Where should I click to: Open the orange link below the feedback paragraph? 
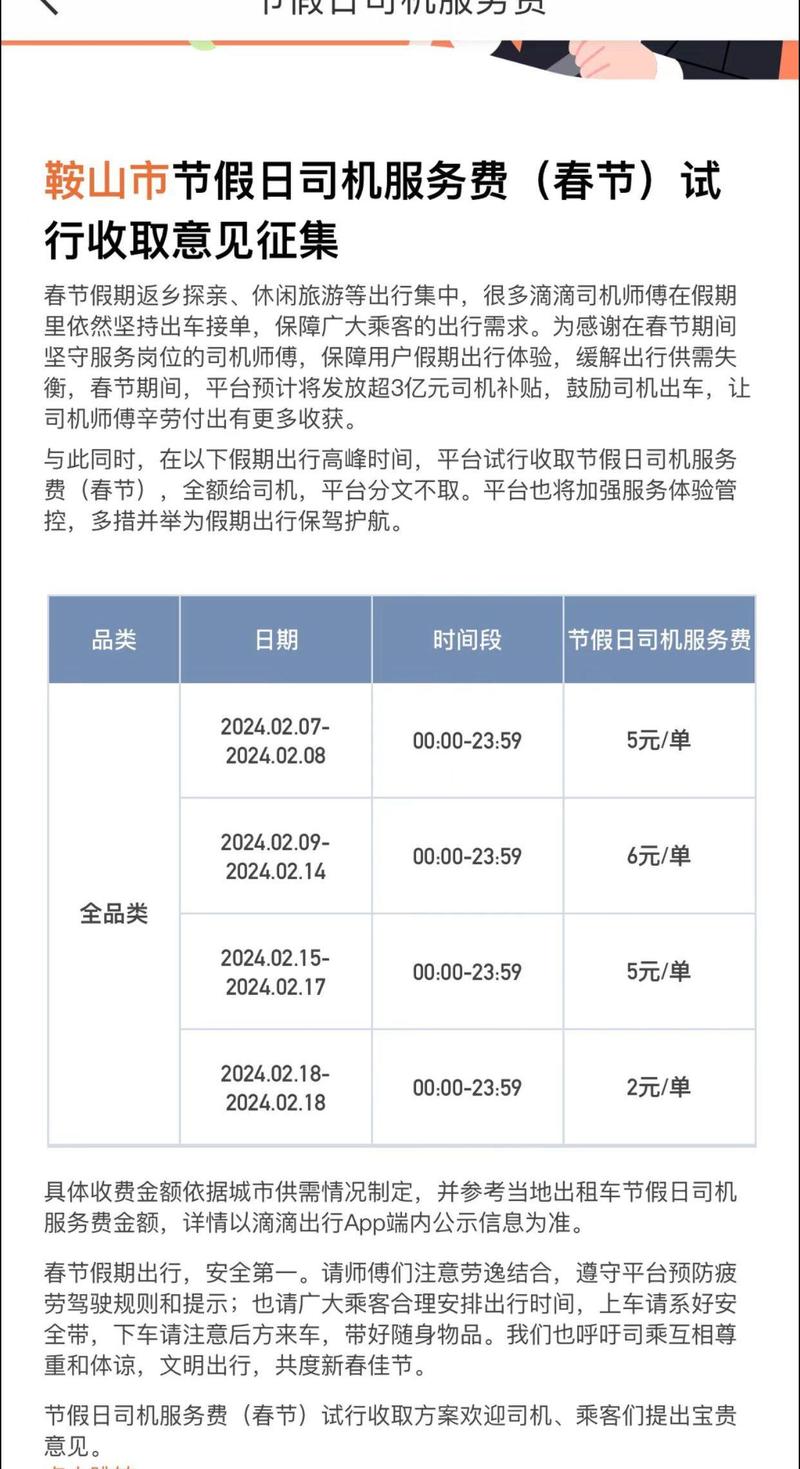click(90, 1465)
